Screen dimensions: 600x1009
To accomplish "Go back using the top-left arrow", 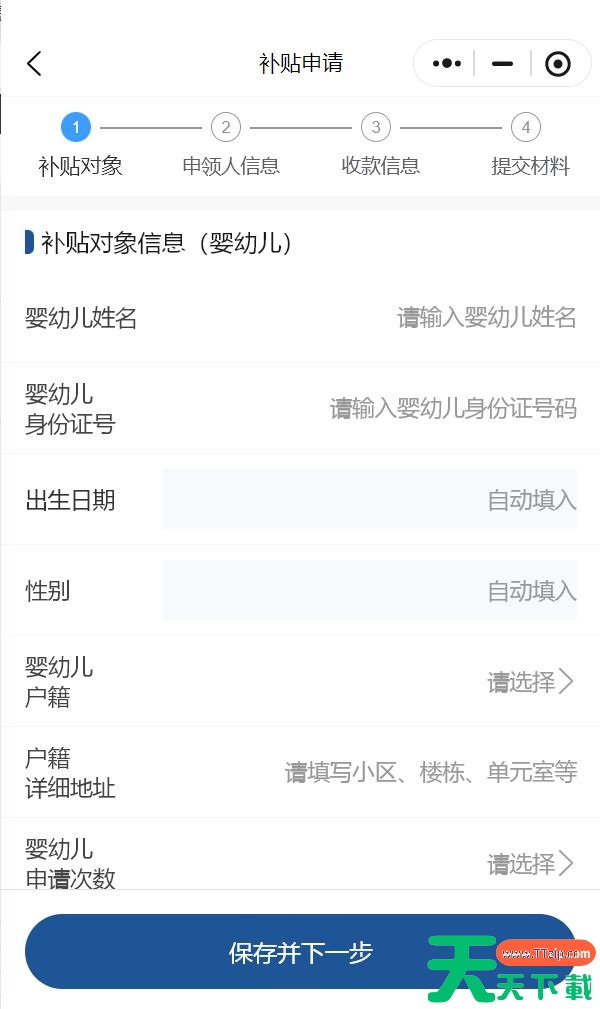I will 34,64.
